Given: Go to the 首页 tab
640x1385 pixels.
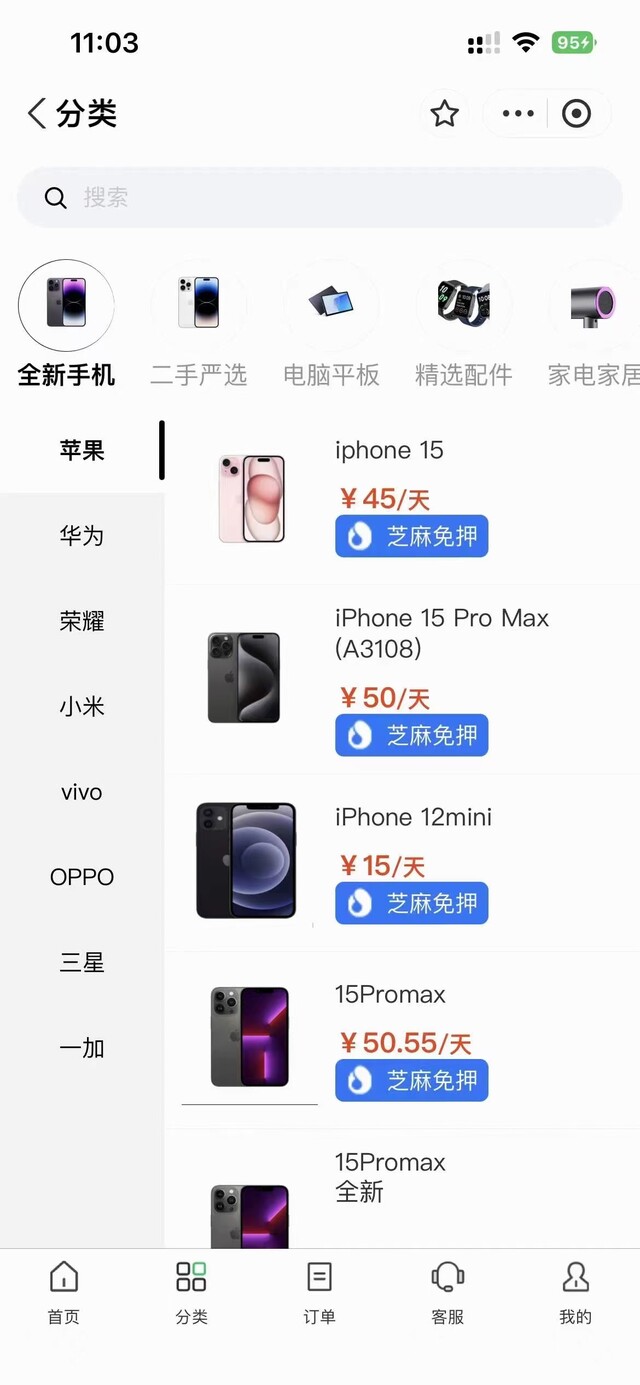Looking at the screenshot, I should pyautogui.click(x=63, y=1292).
